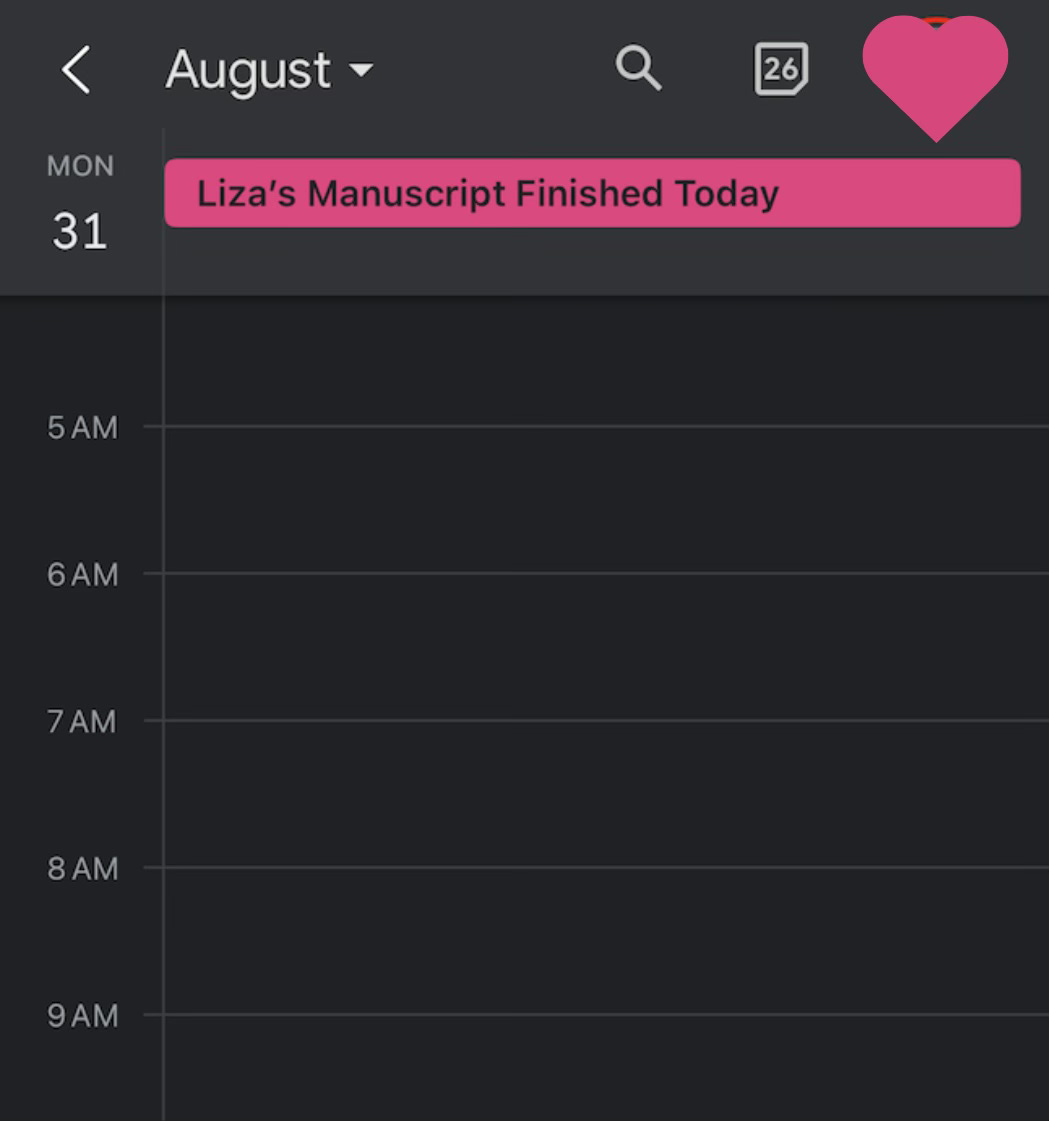Expand the August month dropdown
Screen dimensions: 1049x1121
269,71
